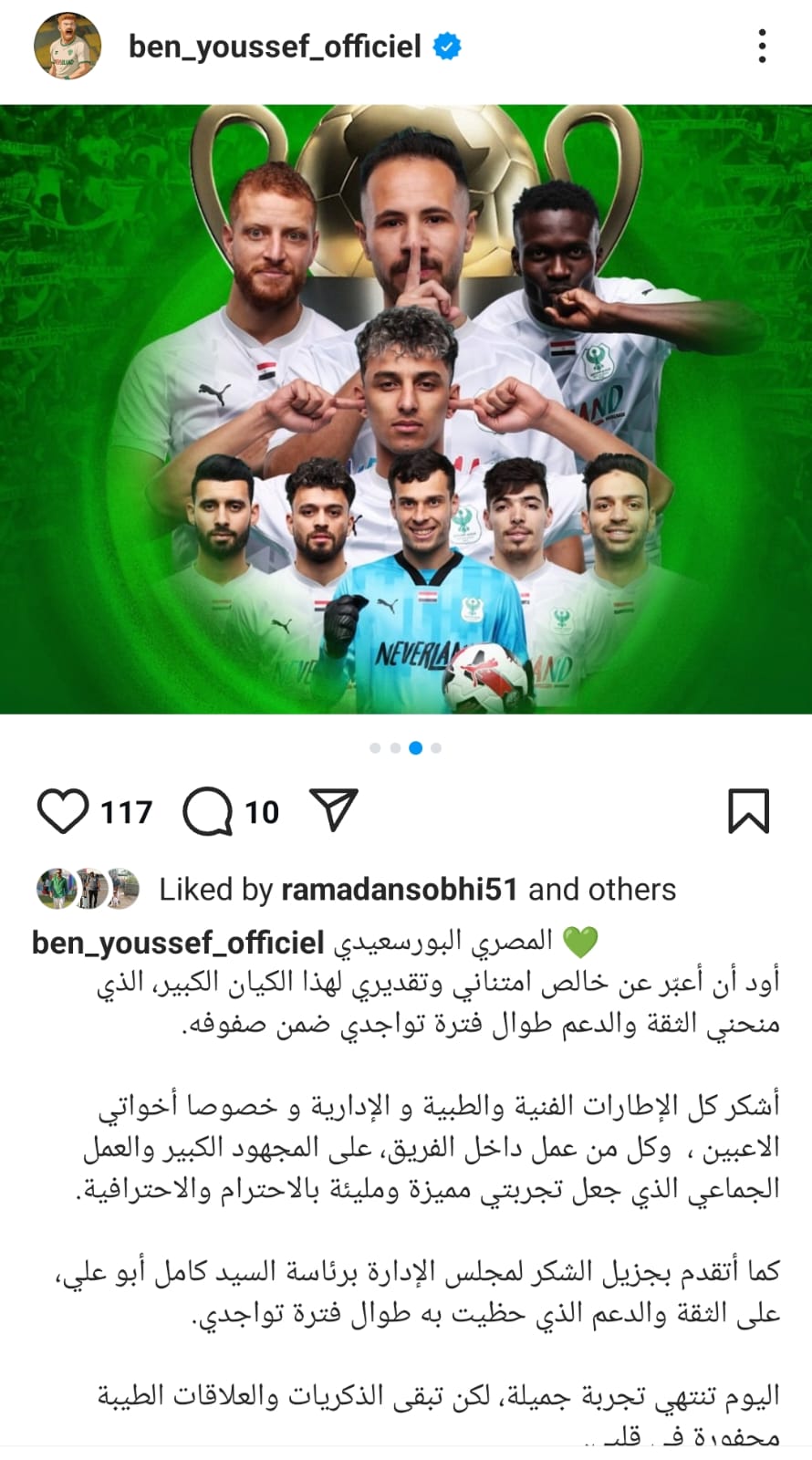Like the post with the heart icon

pos(62,811)
